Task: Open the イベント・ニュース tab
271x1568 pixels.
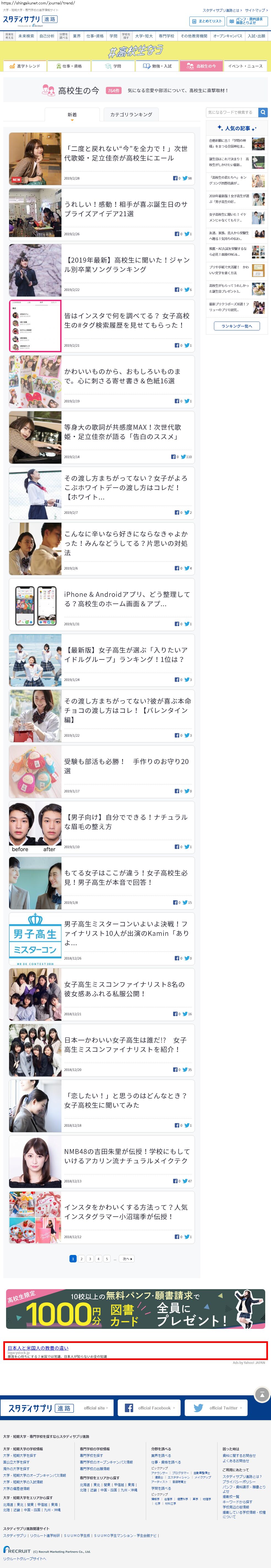Action: click(245, 66)
